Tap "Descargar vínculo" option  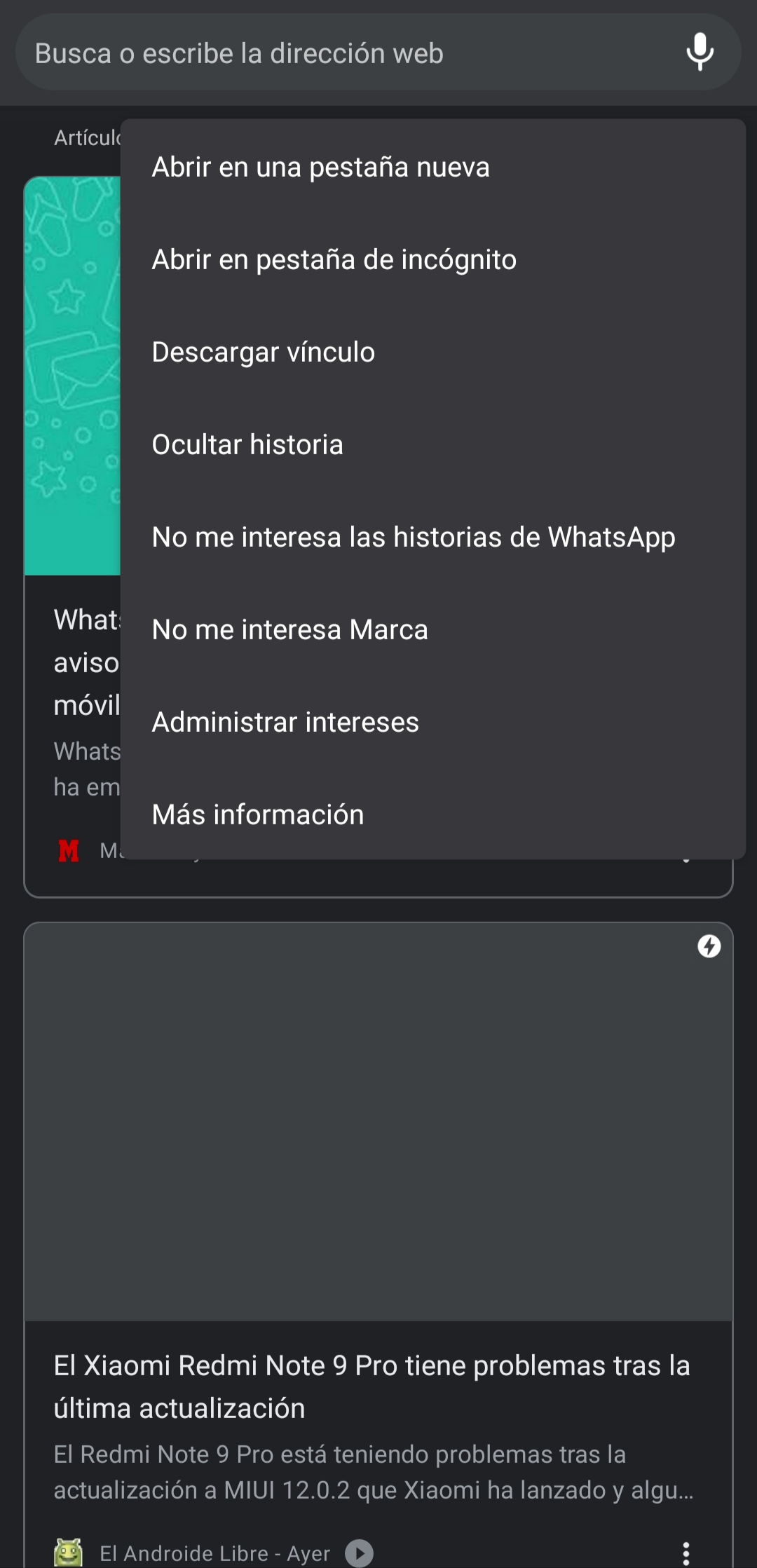(x=263, y=353)
